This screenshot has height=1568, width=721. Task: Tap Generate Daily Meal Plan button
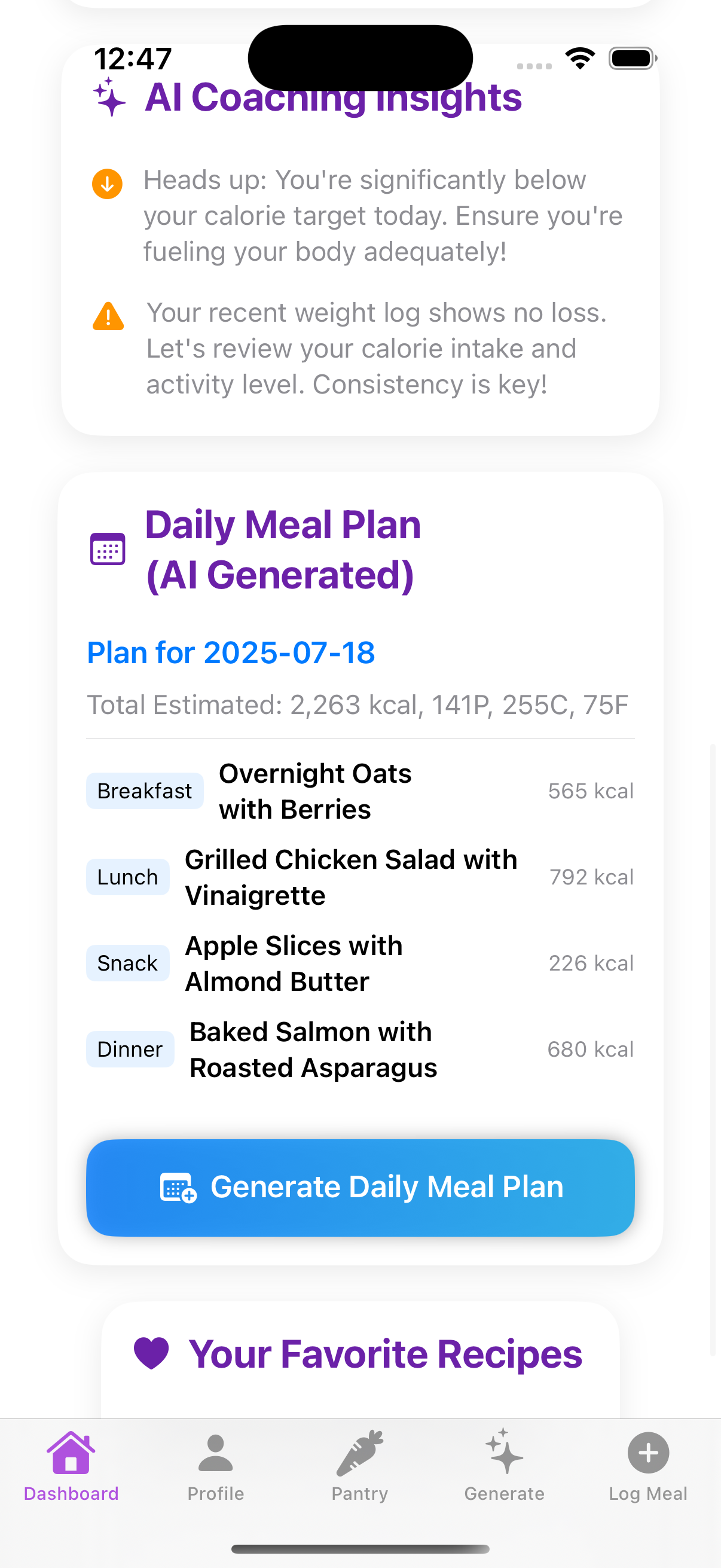pyautogui.click(x=360, y=1187)
